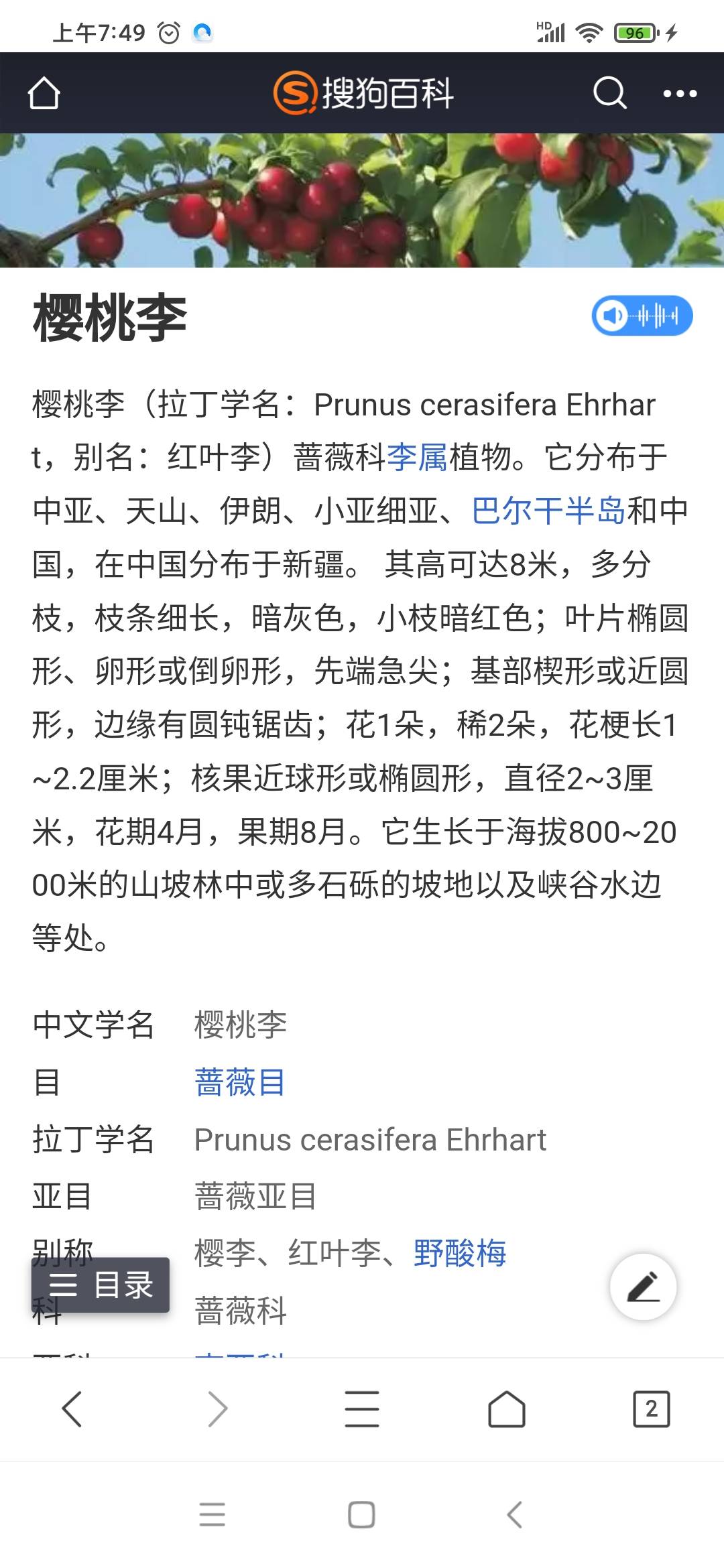Tap the system back button

click(x=514, y=1514)
